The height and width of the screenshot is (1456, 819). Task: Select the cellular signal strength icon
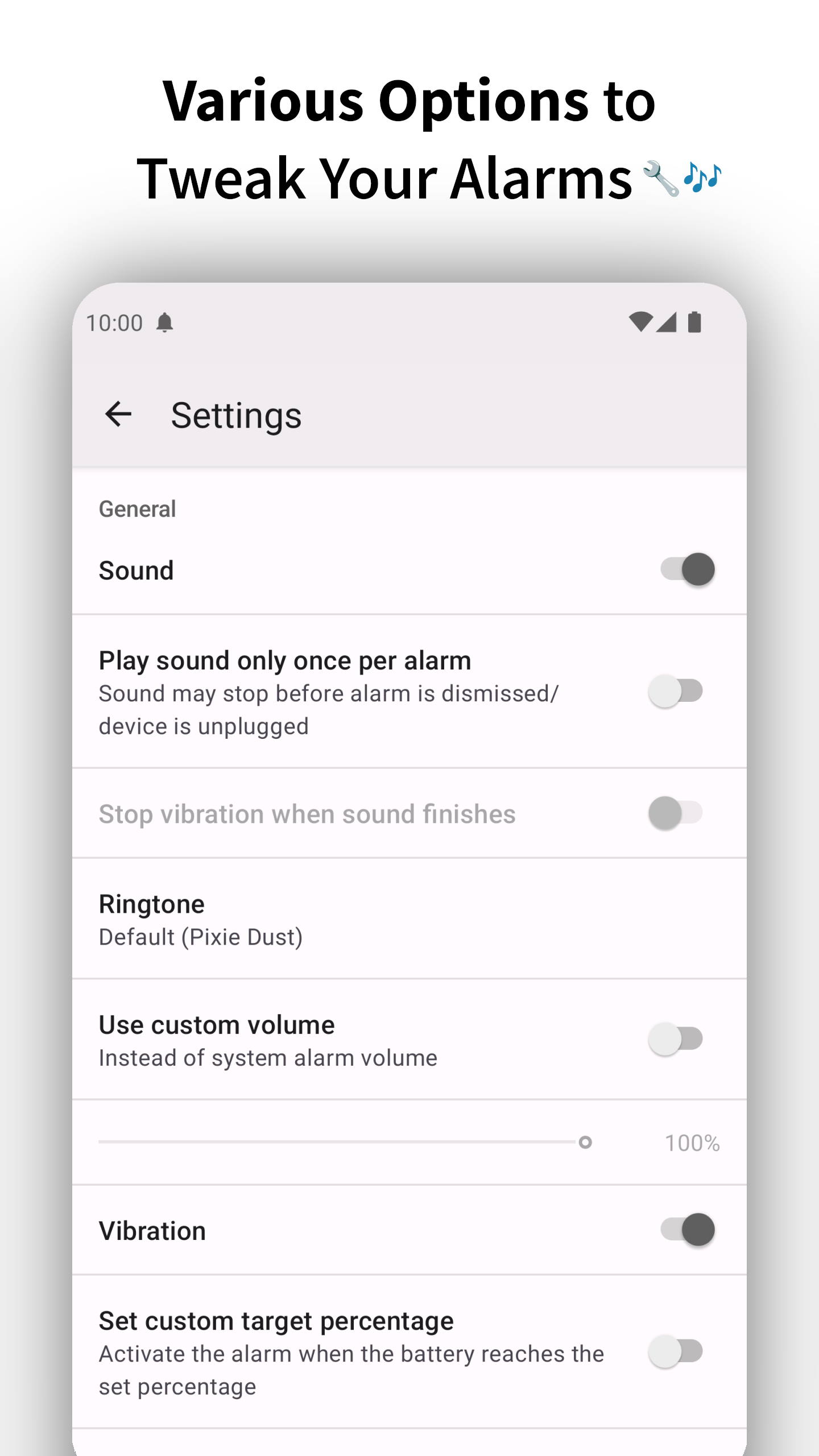[665, 322]
